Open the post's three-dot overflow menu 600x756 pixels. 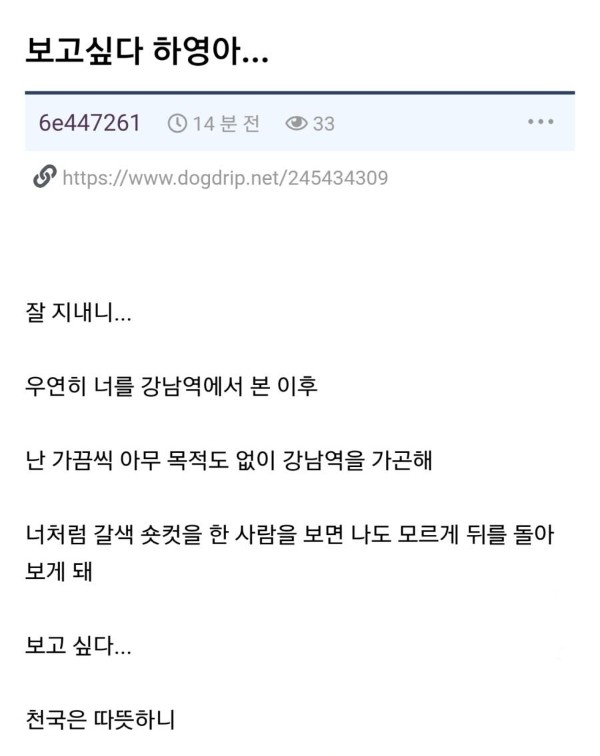point(540,123)
